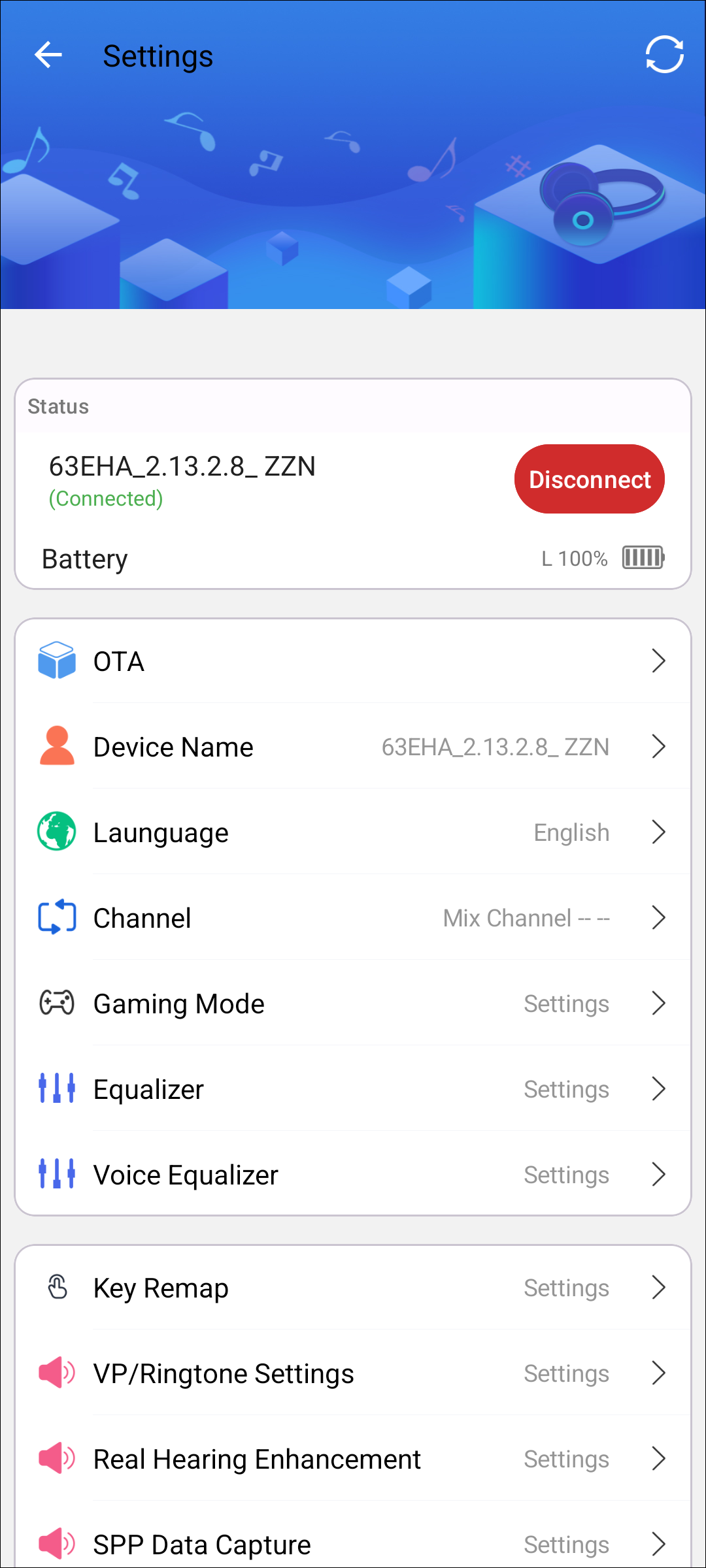Open Device Name setting
Screen dimensions: 706x1568
click(353, 746)
